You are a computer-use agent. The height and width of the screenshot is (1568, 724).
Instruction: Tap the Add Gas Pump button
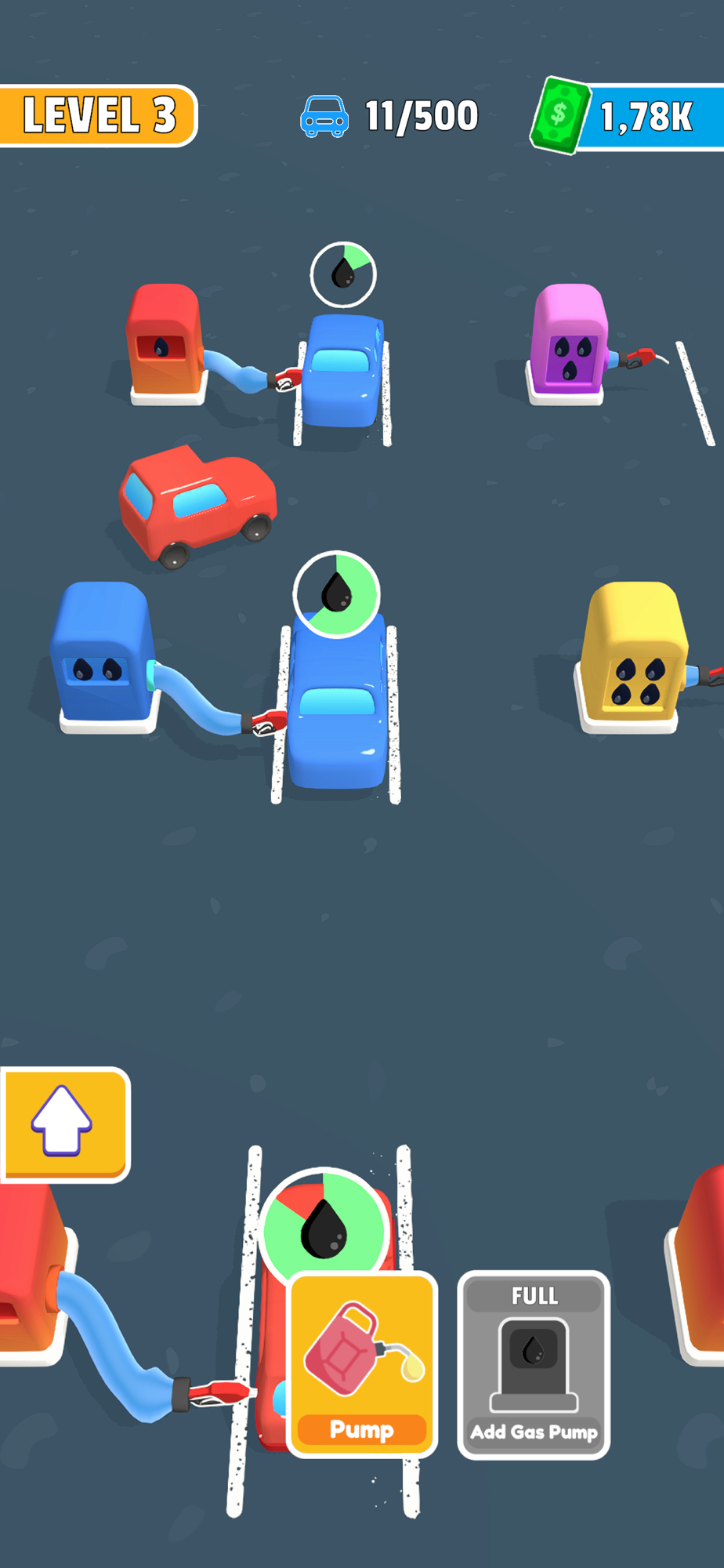coord(534,1365)
